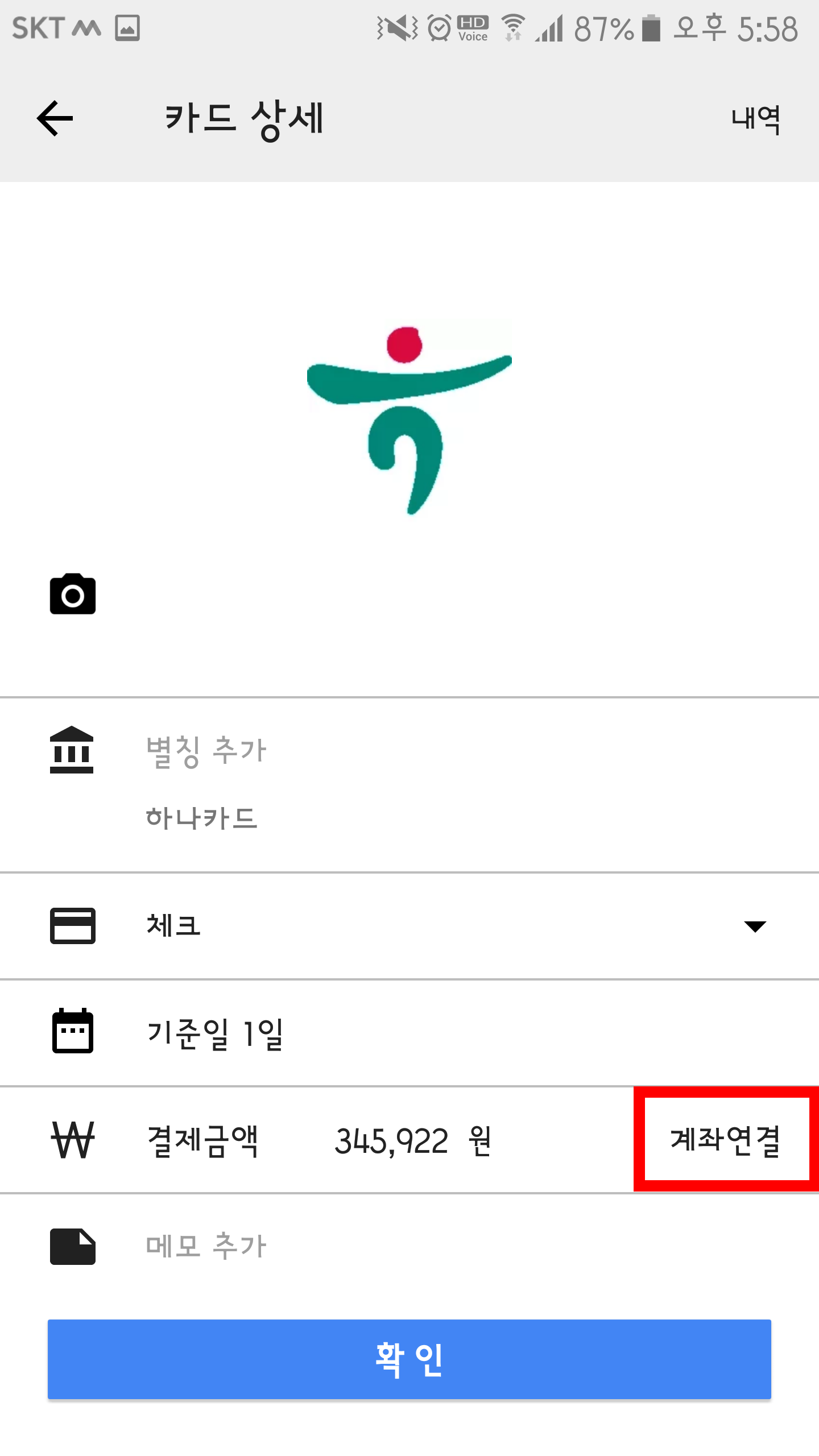
Task: Edit the 결제금액 345,922 amount field
Action: click(391, 1141)
